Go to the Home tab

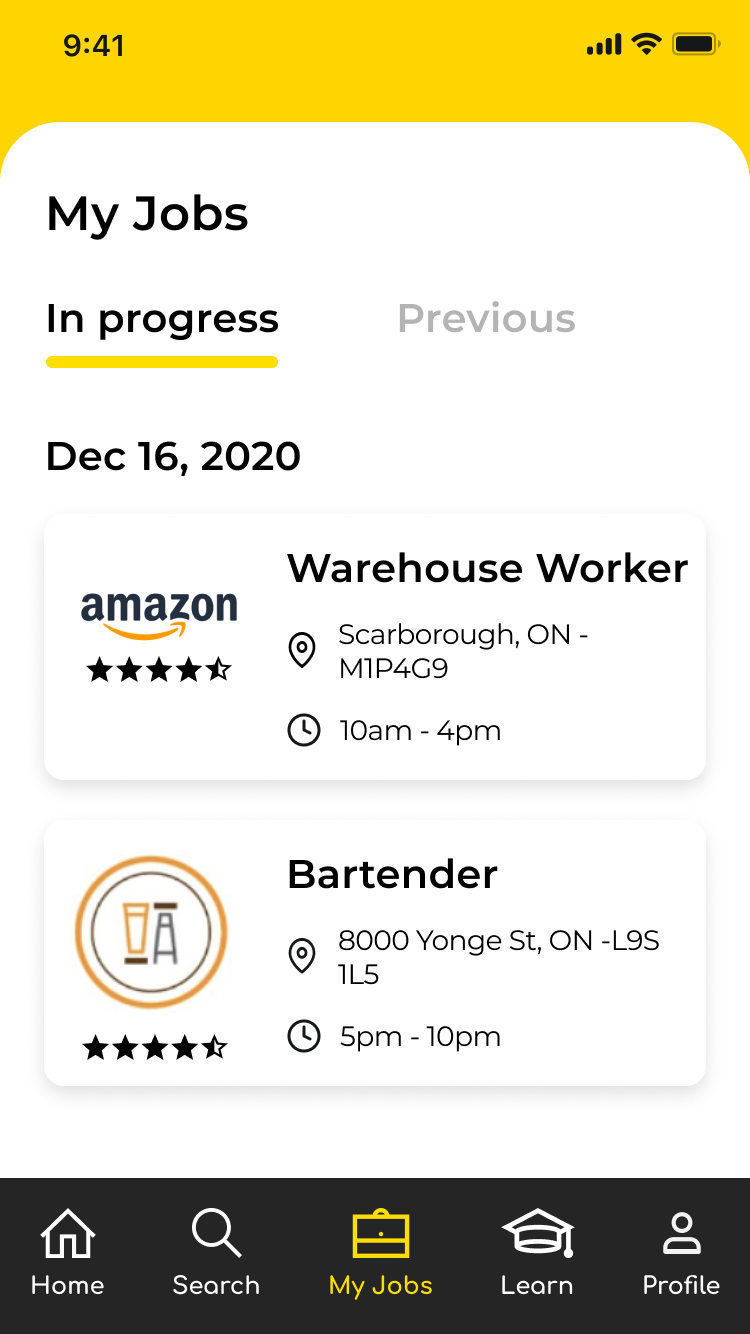67,1253
